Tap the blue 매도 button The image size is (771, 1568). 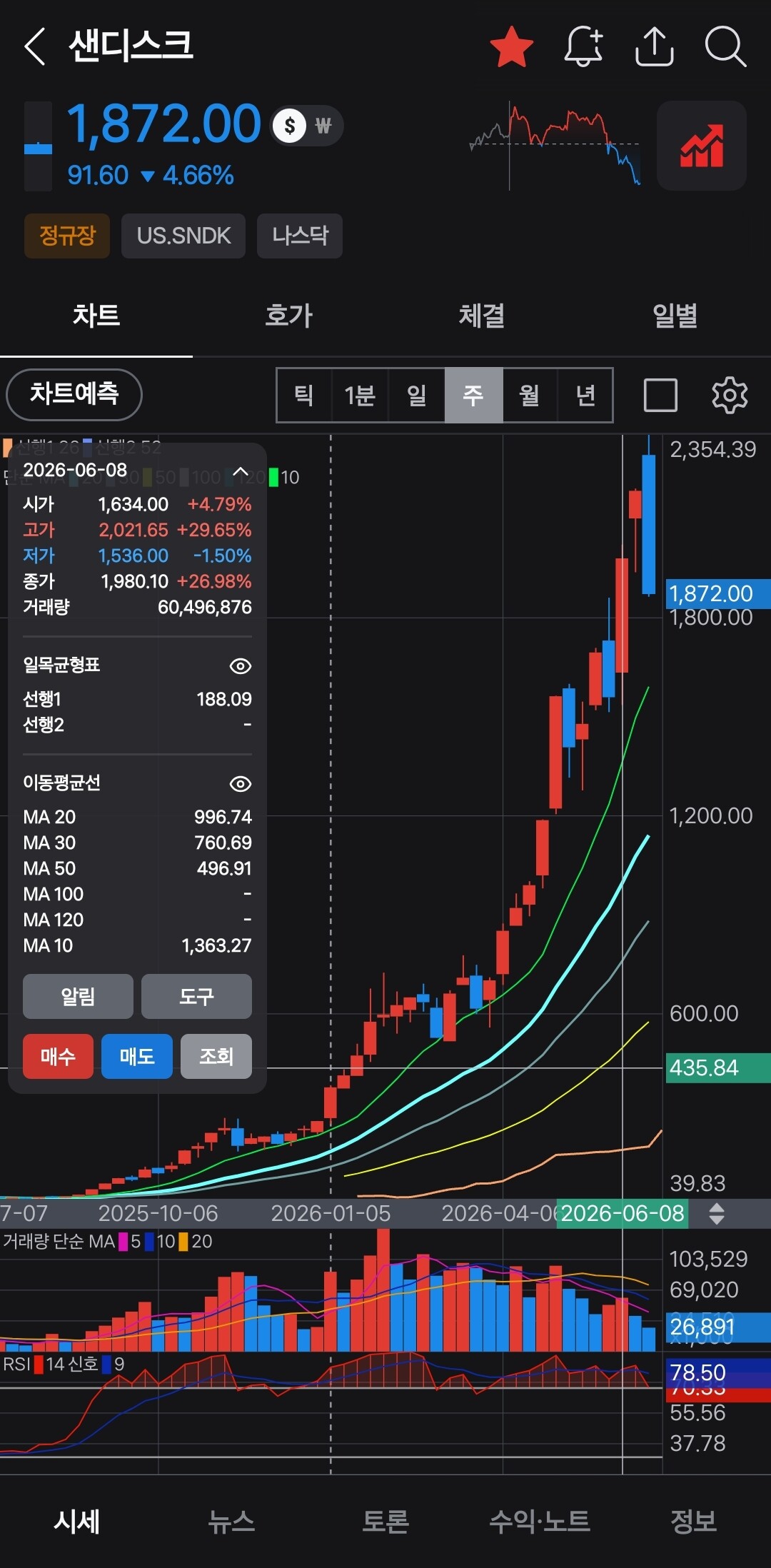(137, 1056)
